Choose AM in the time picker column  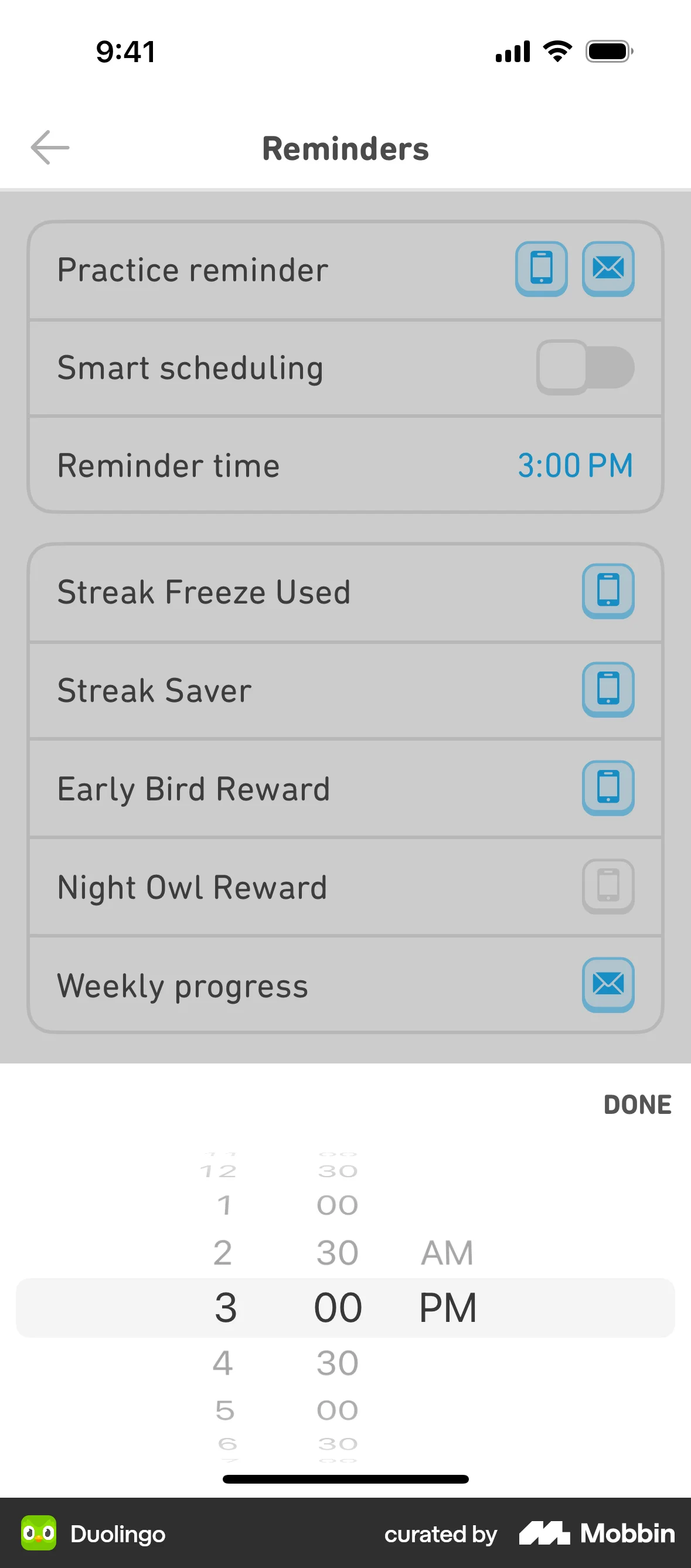click(447, 1252)
